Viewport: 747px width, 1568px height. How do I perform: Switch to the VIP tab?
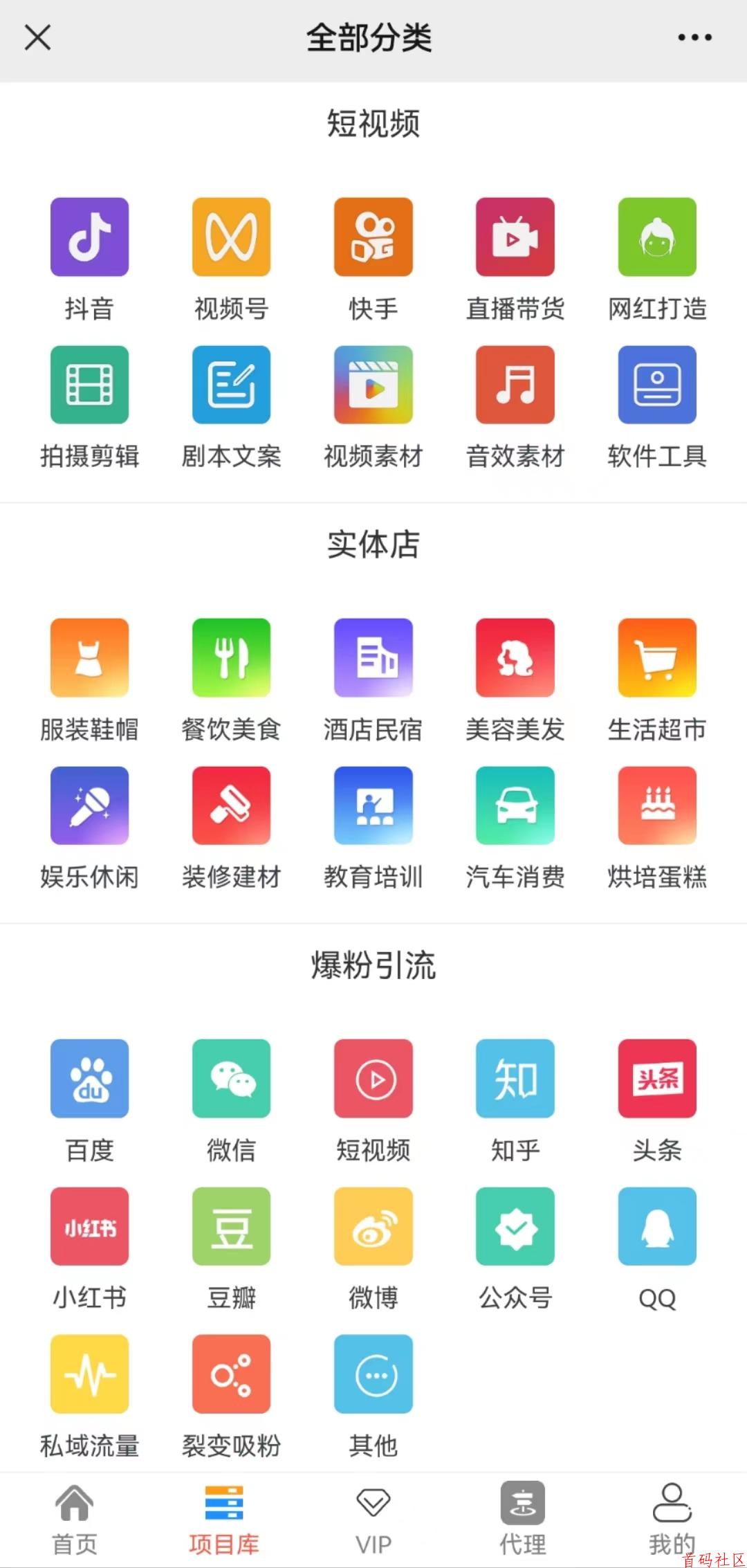pyautogui.click(x=373, y=1520)
